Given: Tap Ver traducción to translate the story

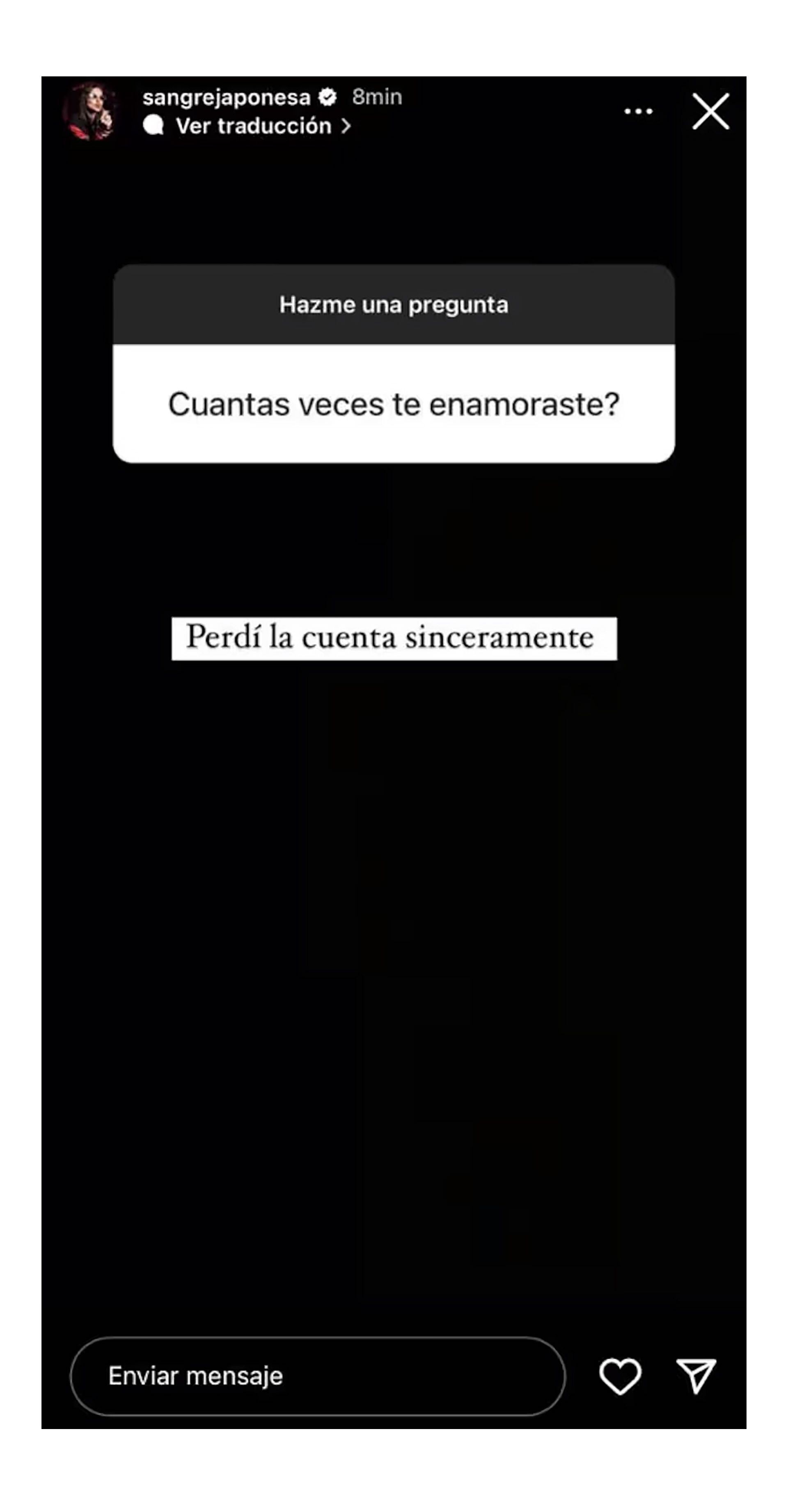Looking at the screenshot, I should click(x=254, y=126).
